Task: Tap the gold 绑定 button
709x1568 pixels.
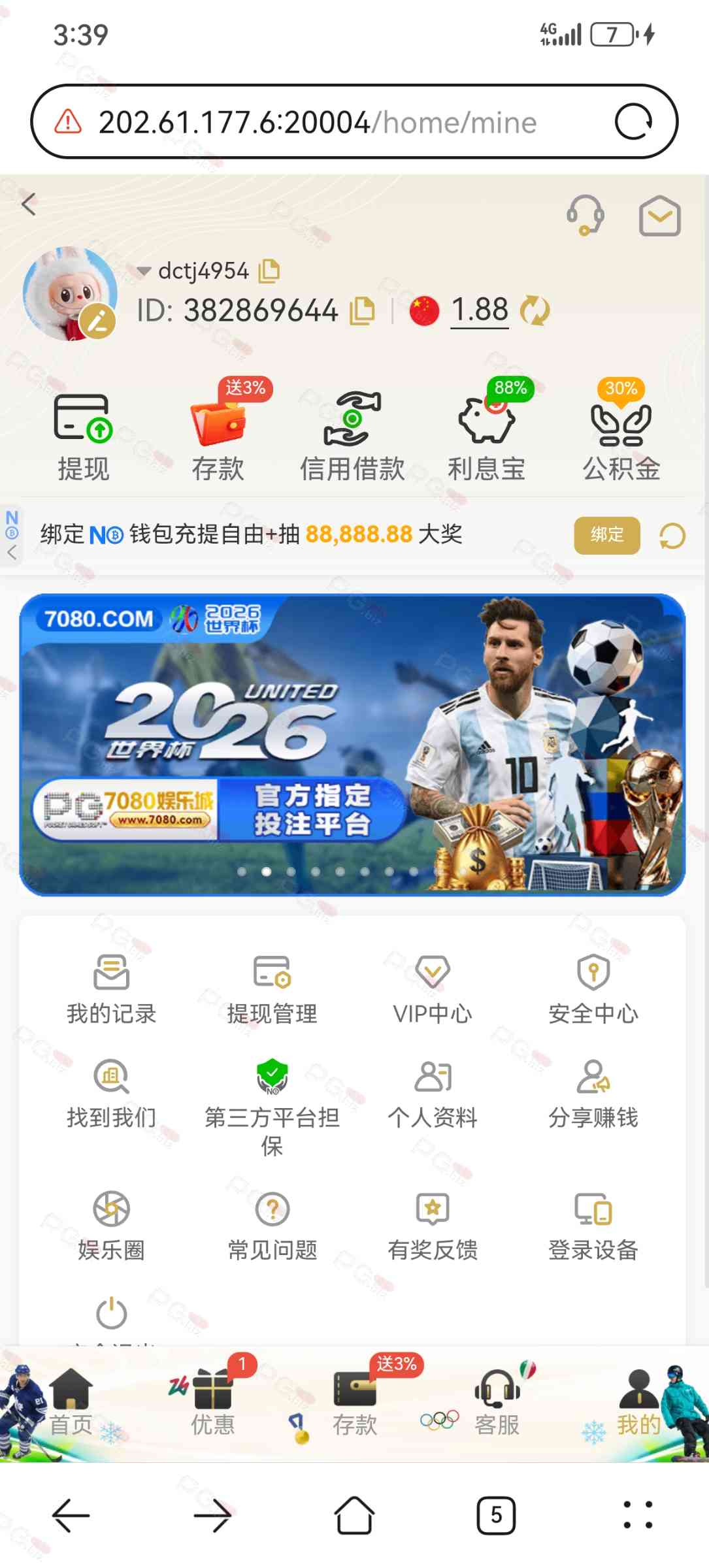Action: tap(607, 535)
